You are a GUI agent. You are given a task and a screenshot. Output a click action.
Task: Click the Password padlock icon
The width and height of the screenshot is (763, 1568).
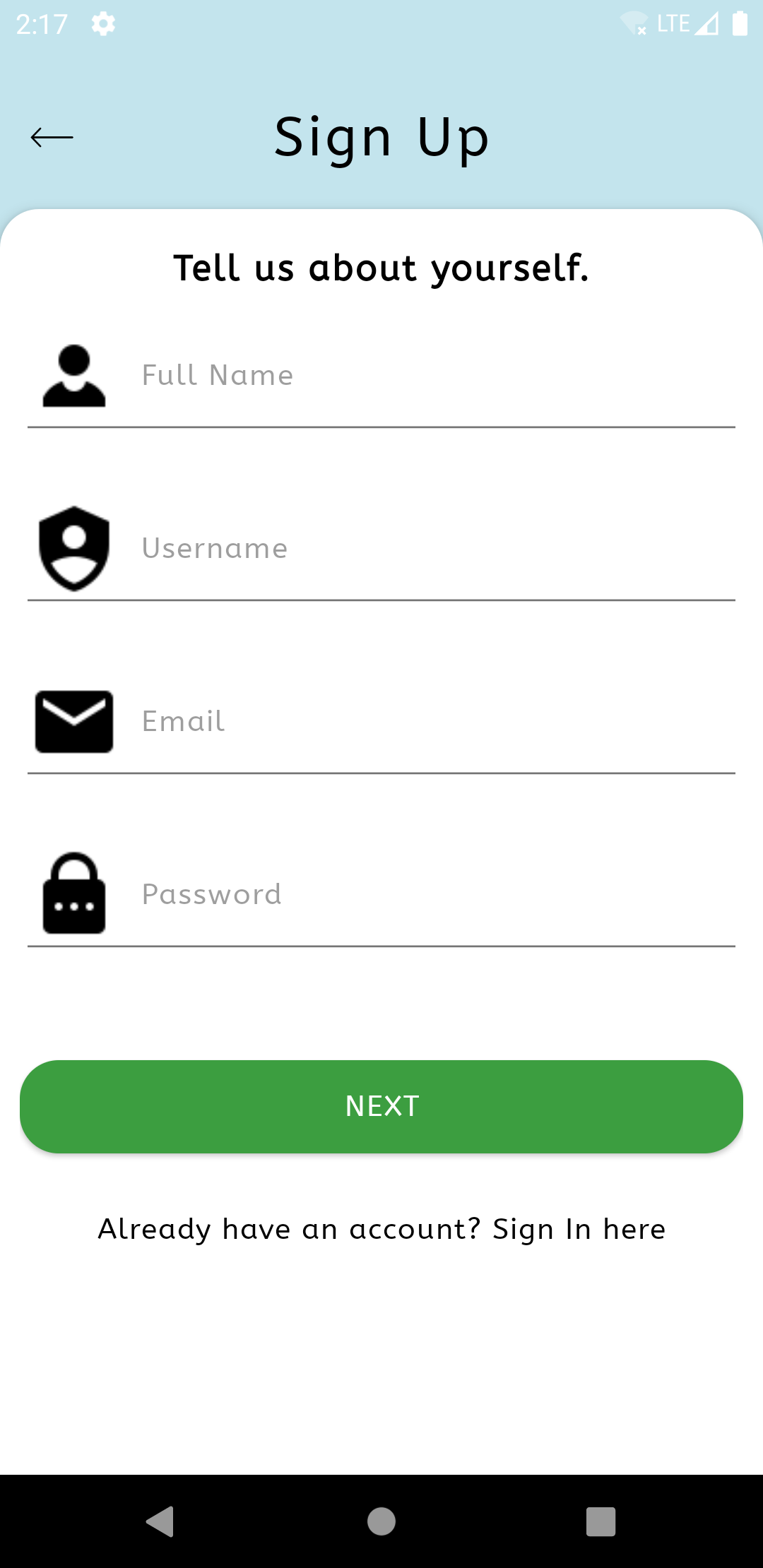click(73, 895)
